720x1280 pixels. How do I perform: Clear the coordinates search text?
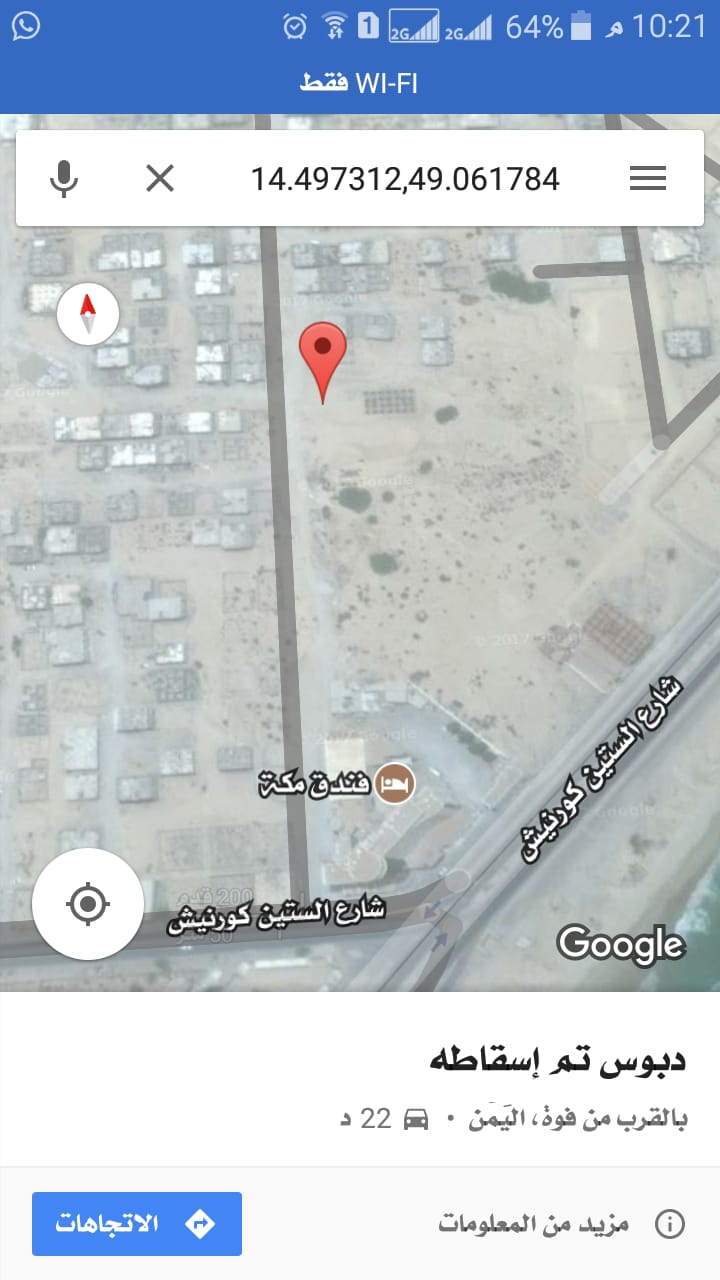point(160,179)
